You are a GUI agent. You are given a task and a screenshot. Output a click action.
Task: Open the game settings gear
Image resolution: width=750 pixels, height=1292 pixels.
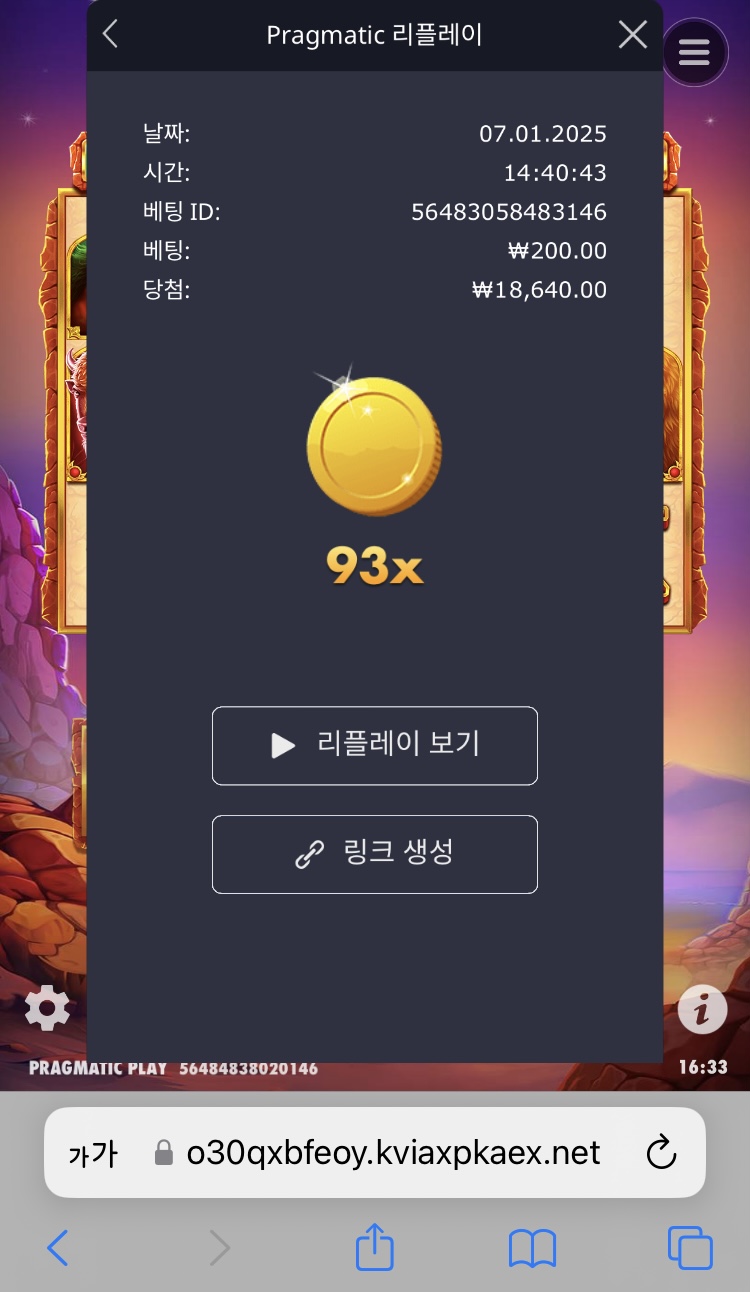tap(47, 1008)
